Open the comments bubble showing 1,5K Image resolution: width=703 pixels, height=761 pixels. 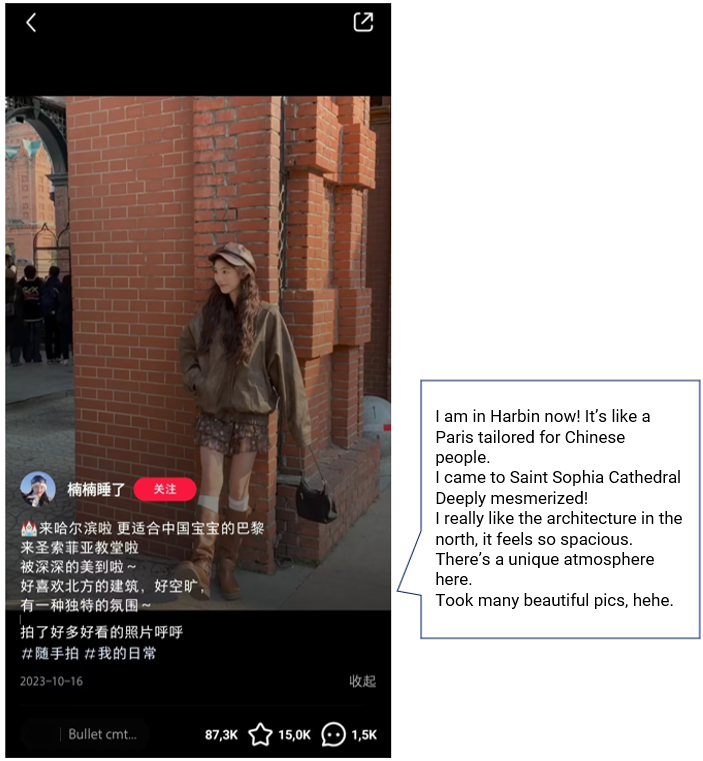(x=334, y=734)
